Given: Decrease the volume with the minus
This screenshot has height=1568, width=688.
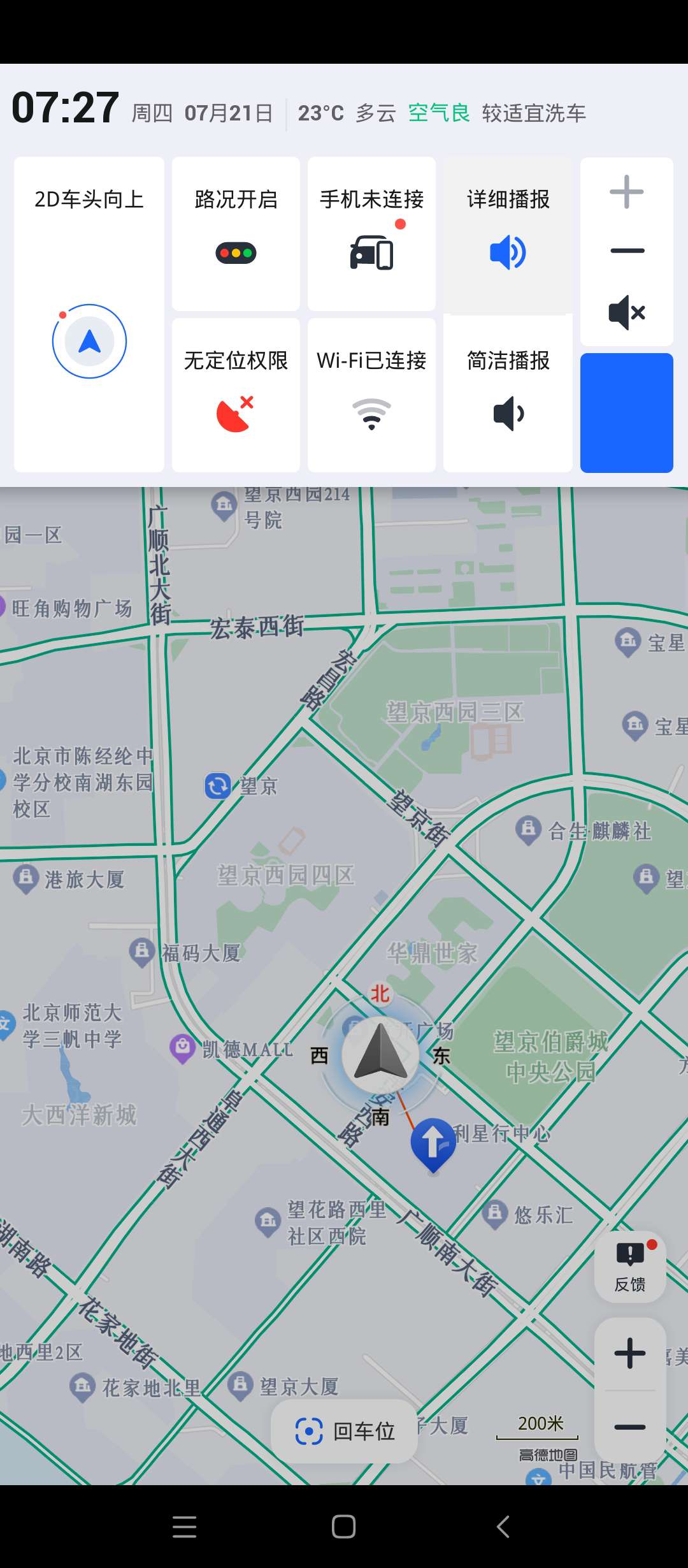Looking at the screenshot, I should pyautogui.click(x=627, y=250).
